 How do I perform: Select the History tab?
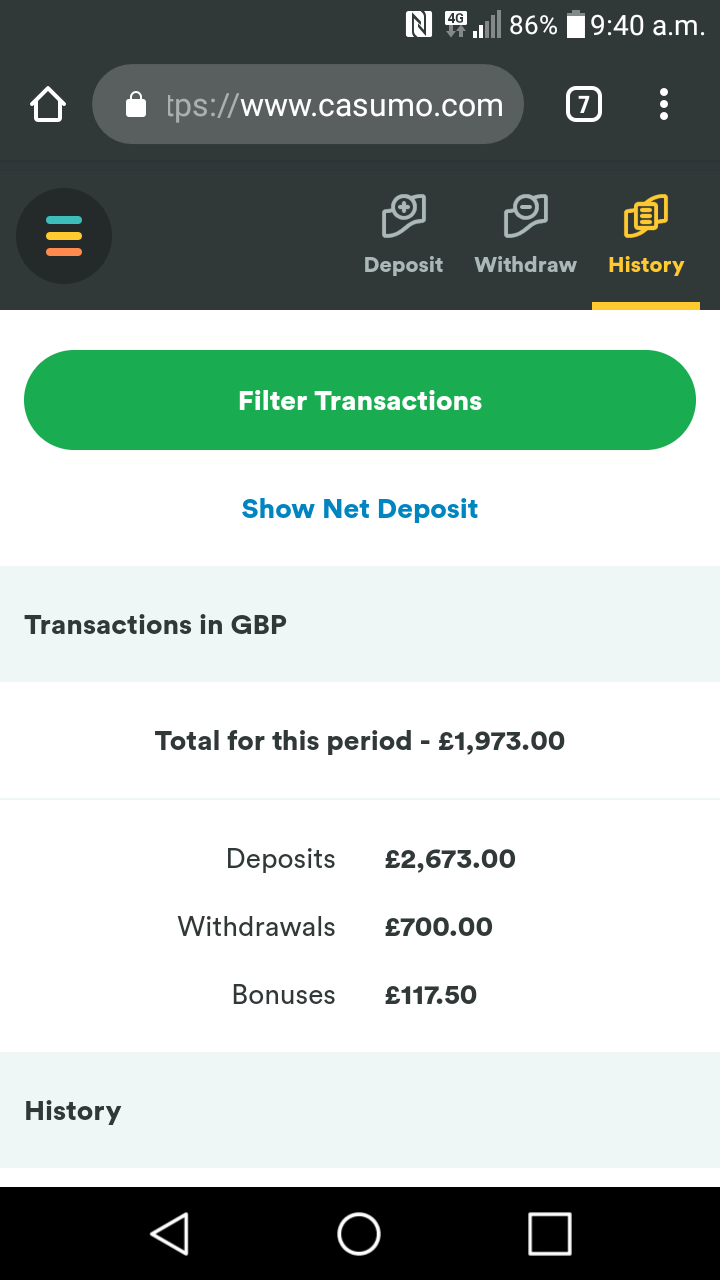click(646, 236)
